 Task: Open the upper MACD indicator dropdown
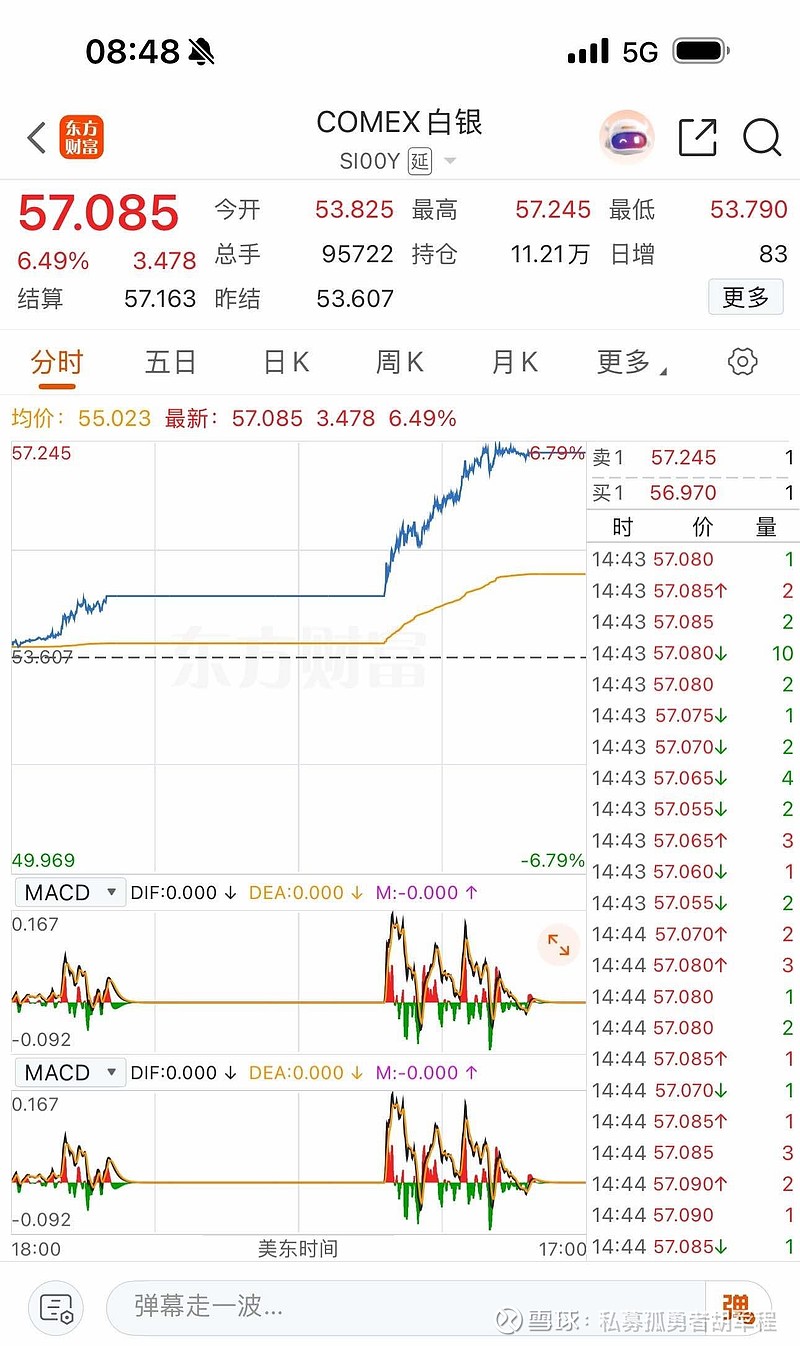[x=69, y=892]
